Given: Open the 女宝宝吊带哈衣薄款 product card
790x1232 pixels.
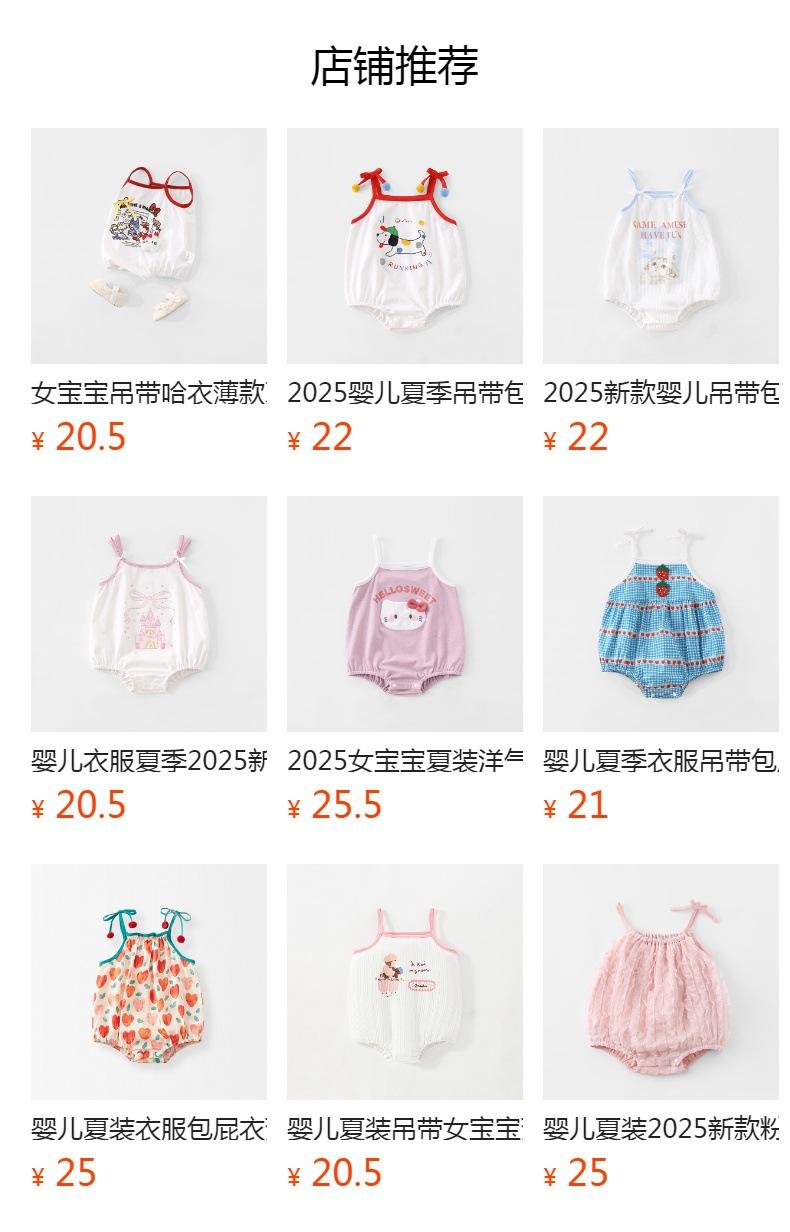Looking at the screenshot, I should (149, 246).
